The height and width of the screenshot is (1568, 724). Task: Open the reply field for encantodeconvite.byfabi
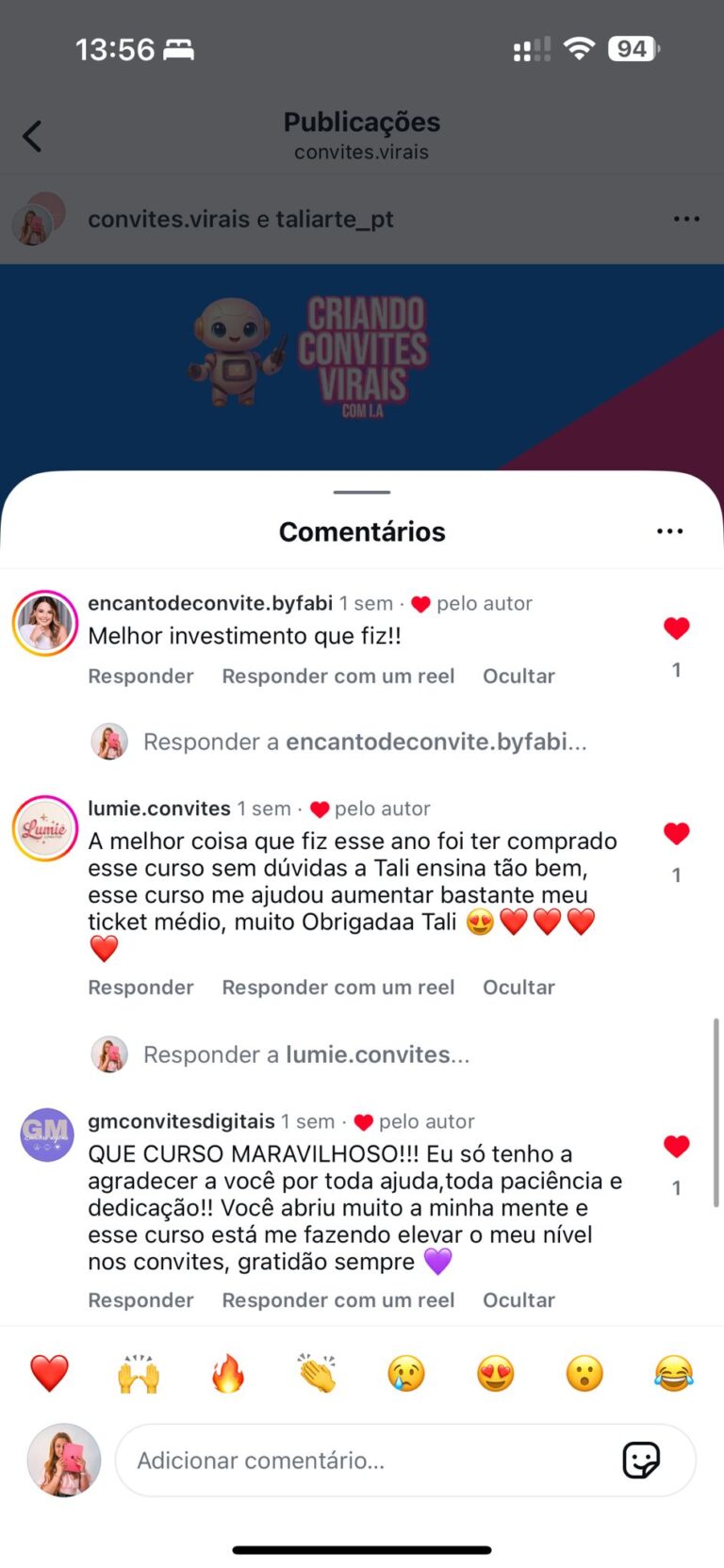click(x=364, y=743)
